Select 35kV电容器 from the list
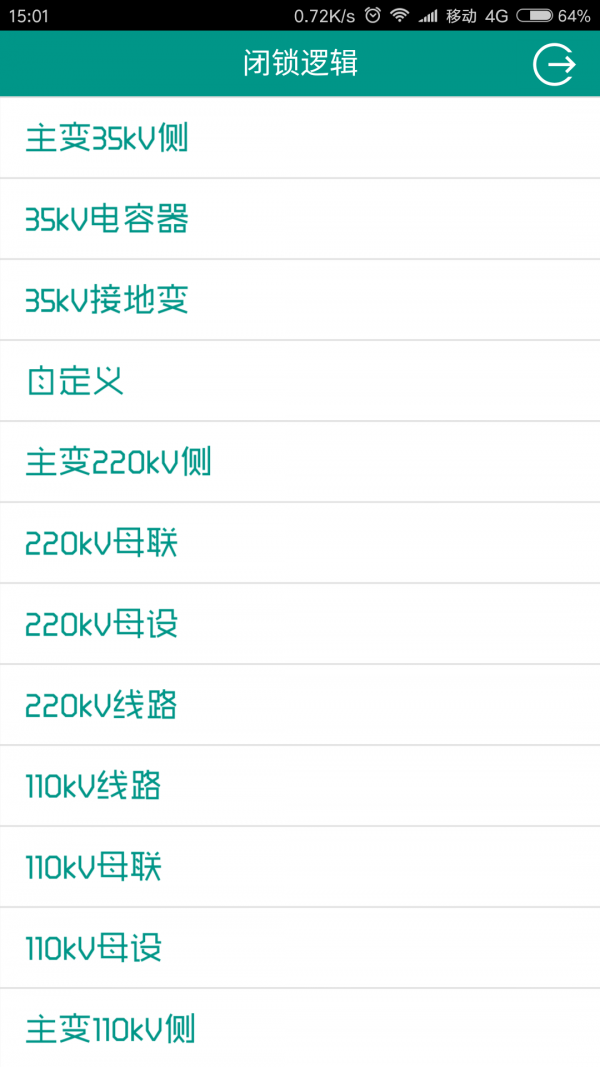600x1067 pixels. pos(300,219)
